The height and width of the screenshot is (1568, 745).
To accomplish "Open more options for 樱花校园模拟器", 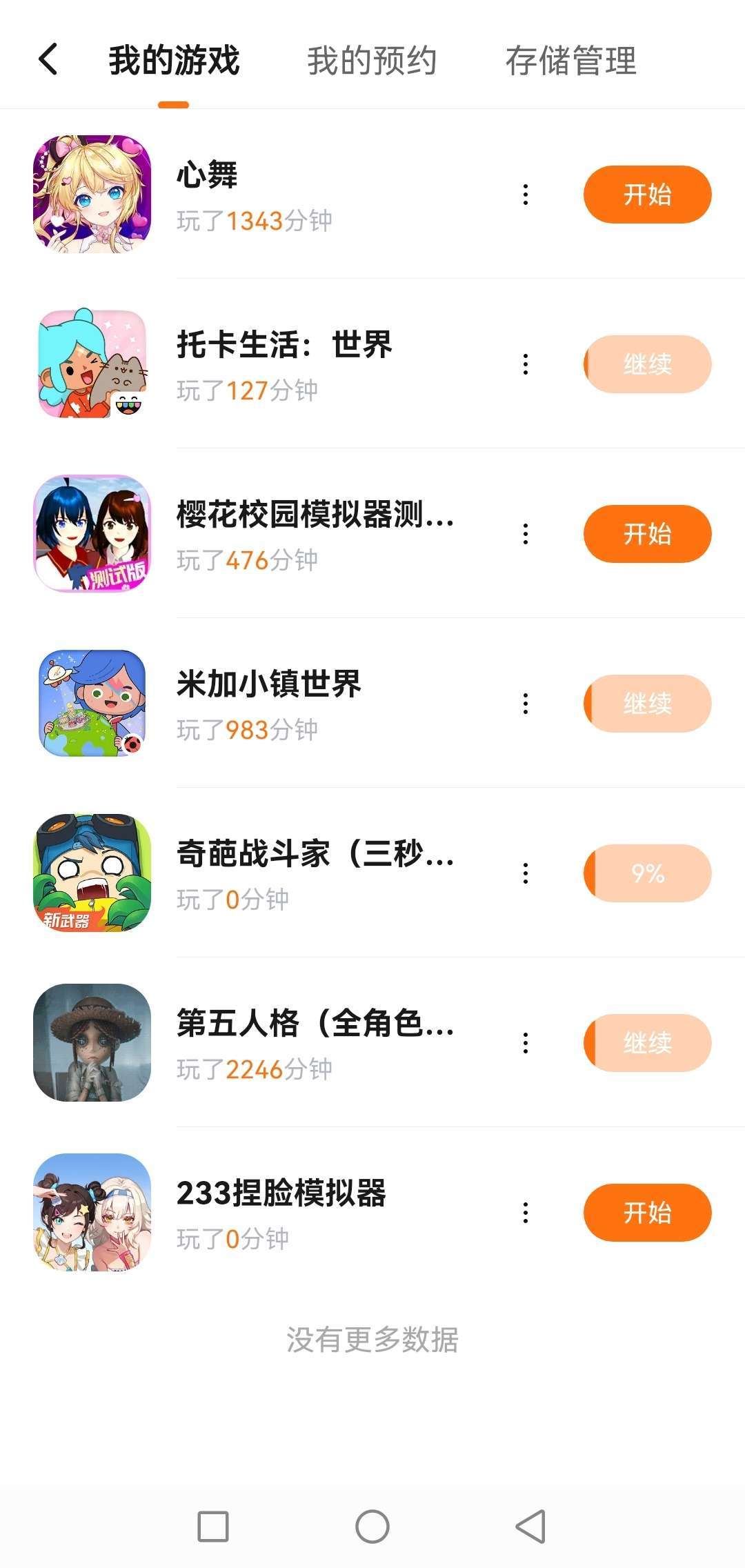I will [x=526, y=534].
